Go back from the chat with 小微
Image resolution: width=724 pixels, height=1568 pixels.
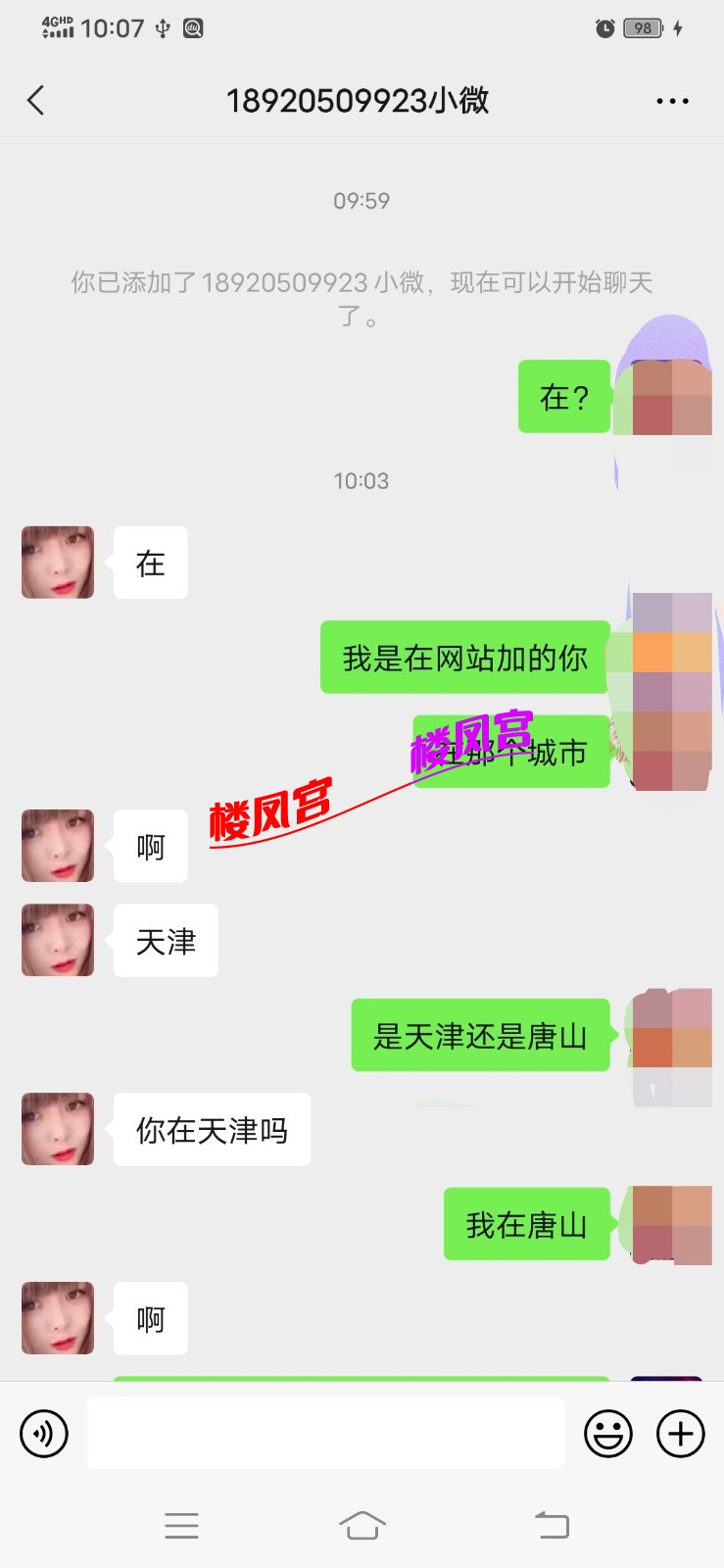(x=36, y=100)
